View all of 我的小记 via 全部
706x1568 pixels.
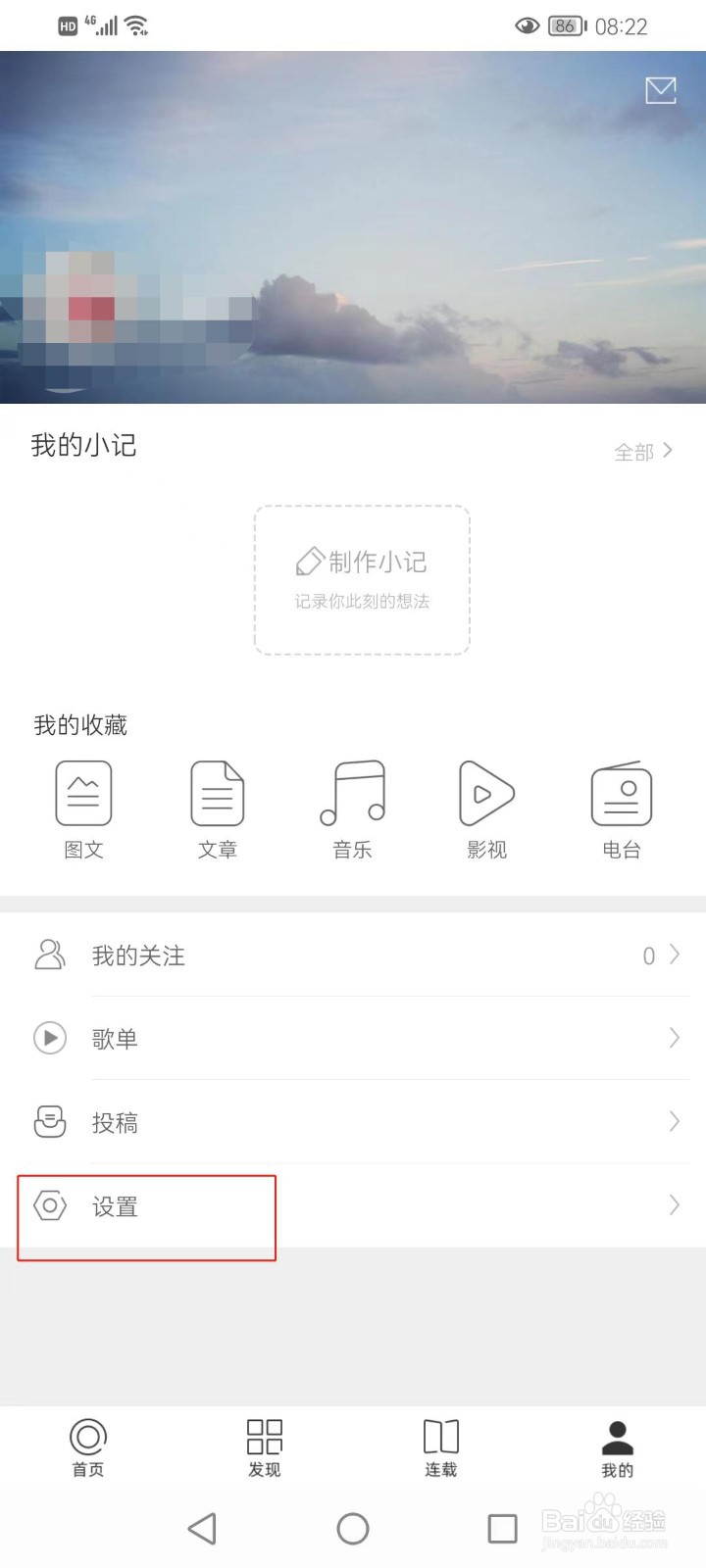[642, 451]
